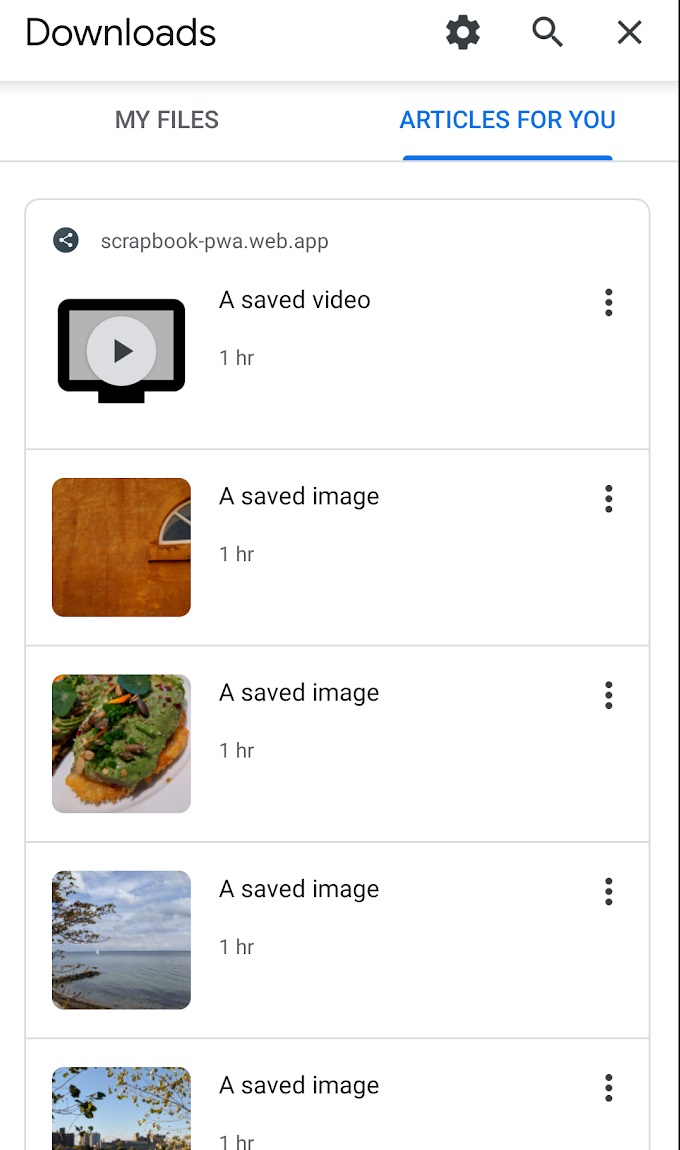The image size is (680, 1150).
Task: Open more options for the saved video
Action: tap(608, 302)
